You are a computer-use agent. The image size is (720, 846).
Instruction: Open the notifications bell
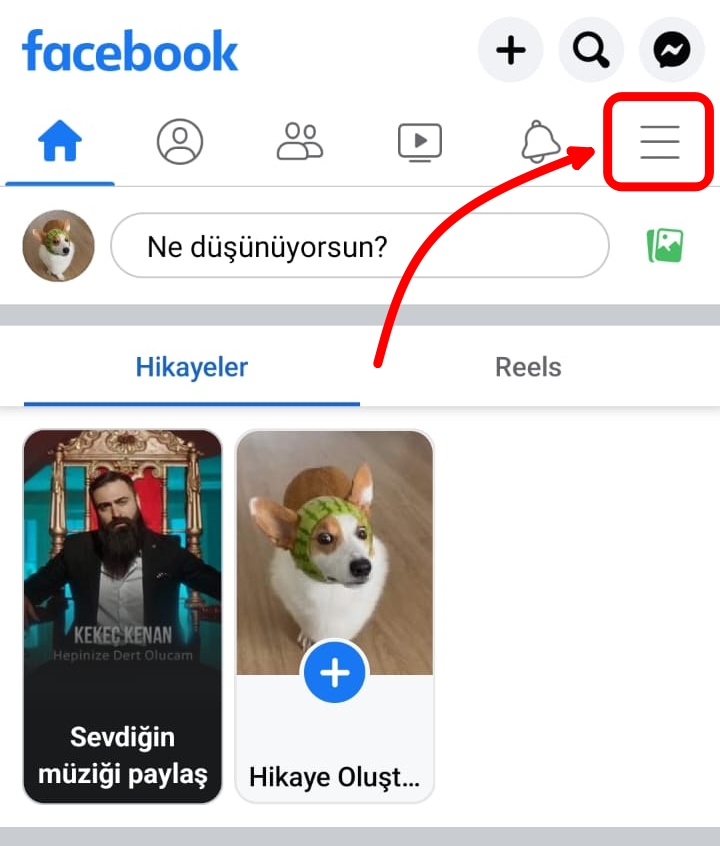point(540,143)
